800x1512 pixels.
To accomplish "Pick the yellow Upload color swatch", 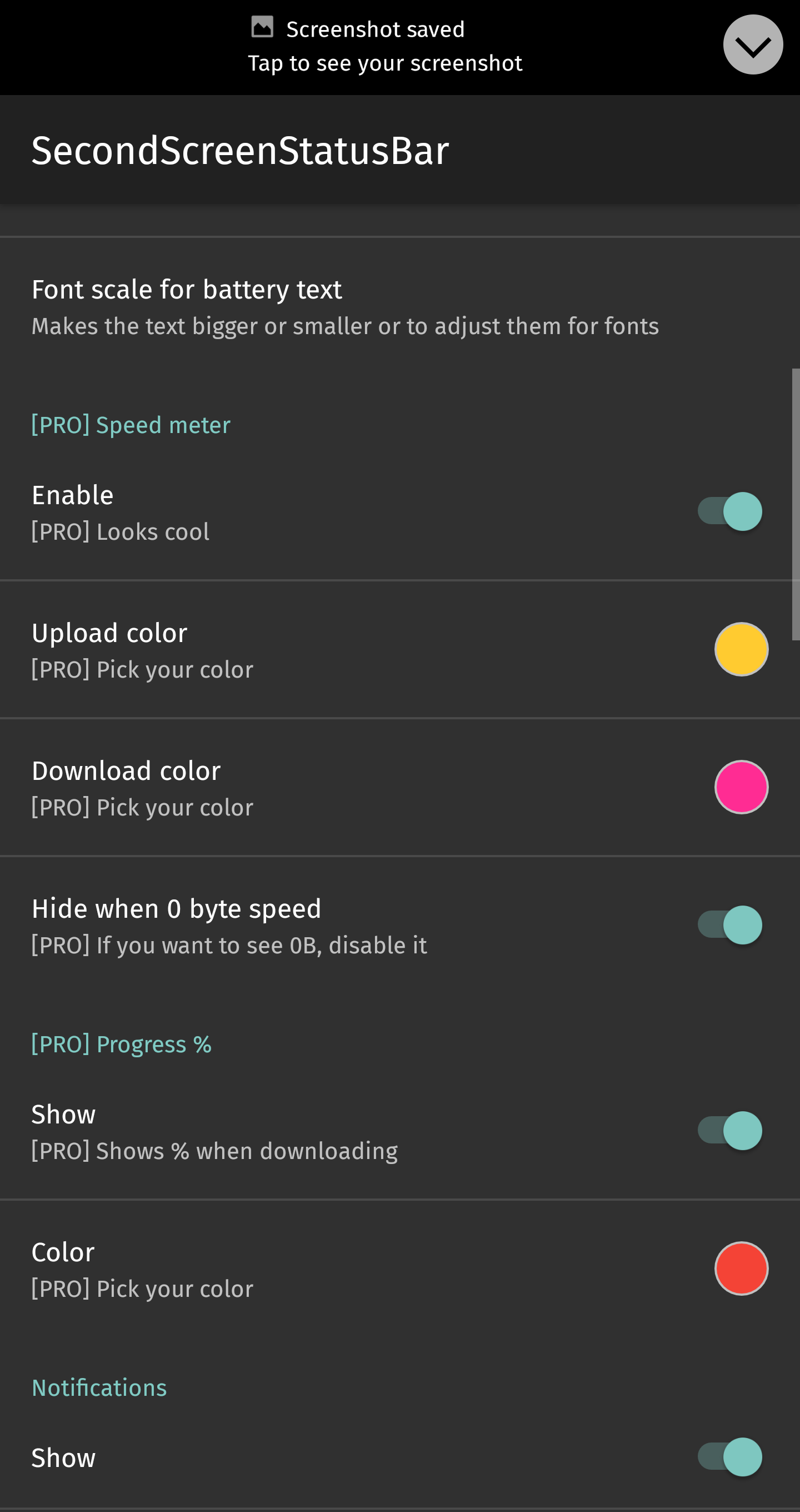I will click(x=741, y=649).
